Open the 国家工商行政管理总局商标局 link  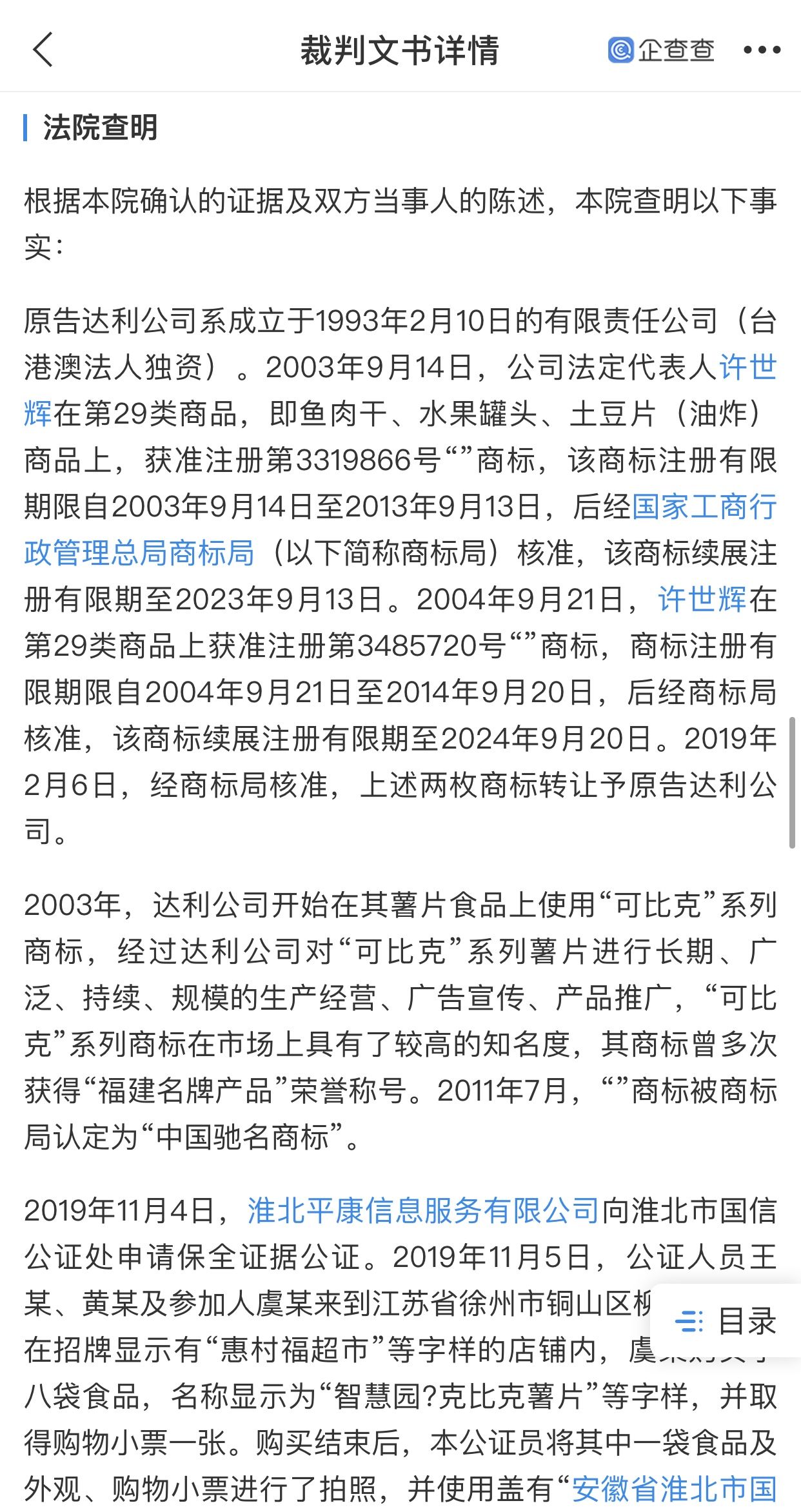point(704,507)
